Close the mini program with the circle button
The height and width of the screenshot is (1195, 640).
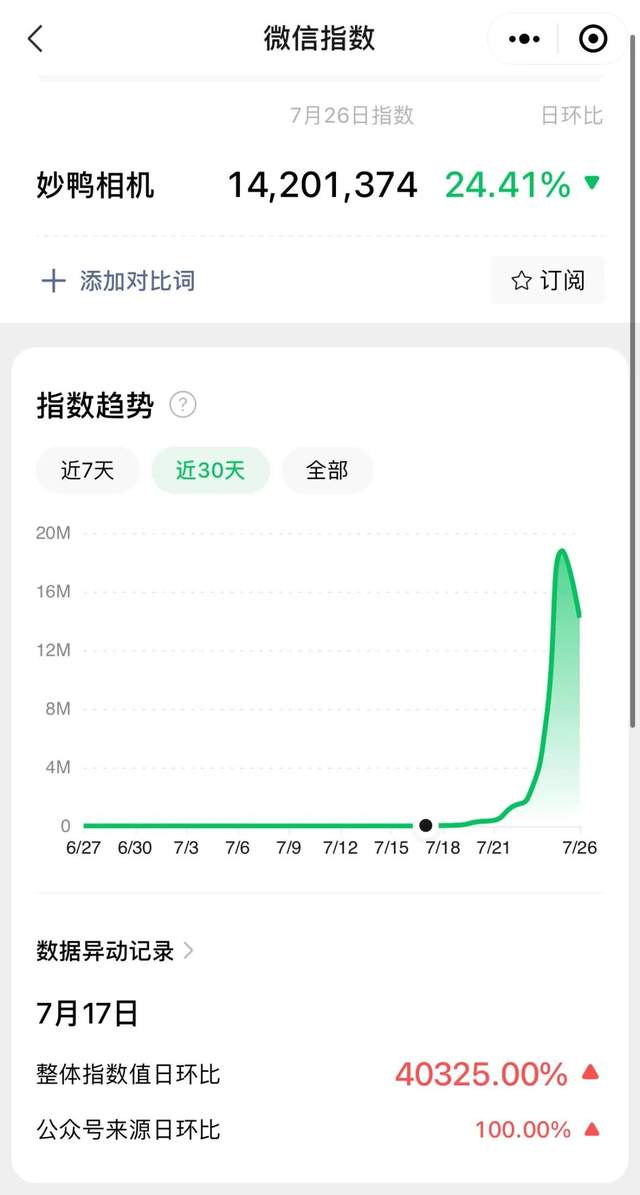point(593,39)
